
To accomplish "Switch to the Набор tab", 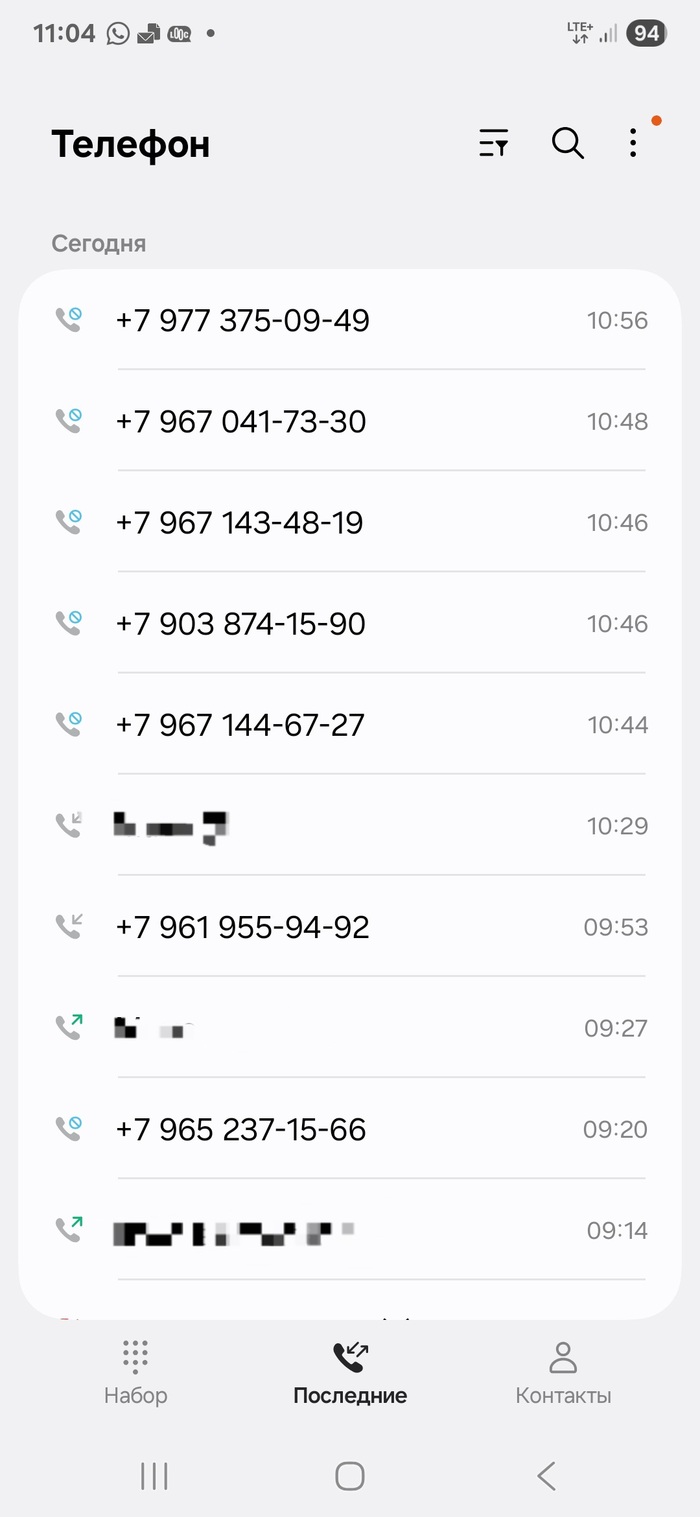I will click(x=136, y=1373).
